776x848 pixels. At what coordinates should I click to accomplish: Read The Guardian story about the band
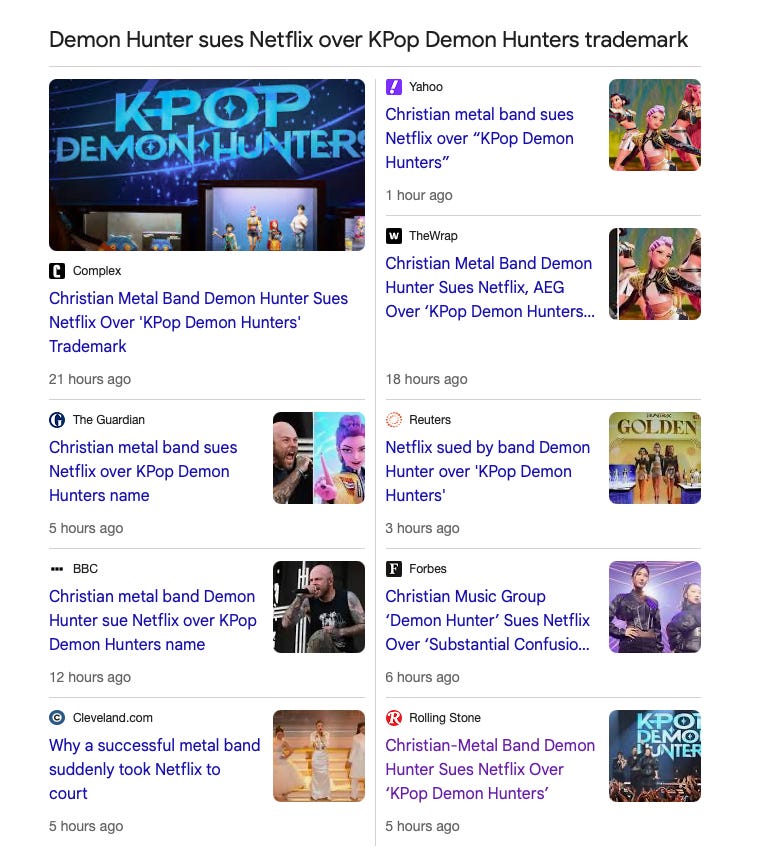click(143, 471)
